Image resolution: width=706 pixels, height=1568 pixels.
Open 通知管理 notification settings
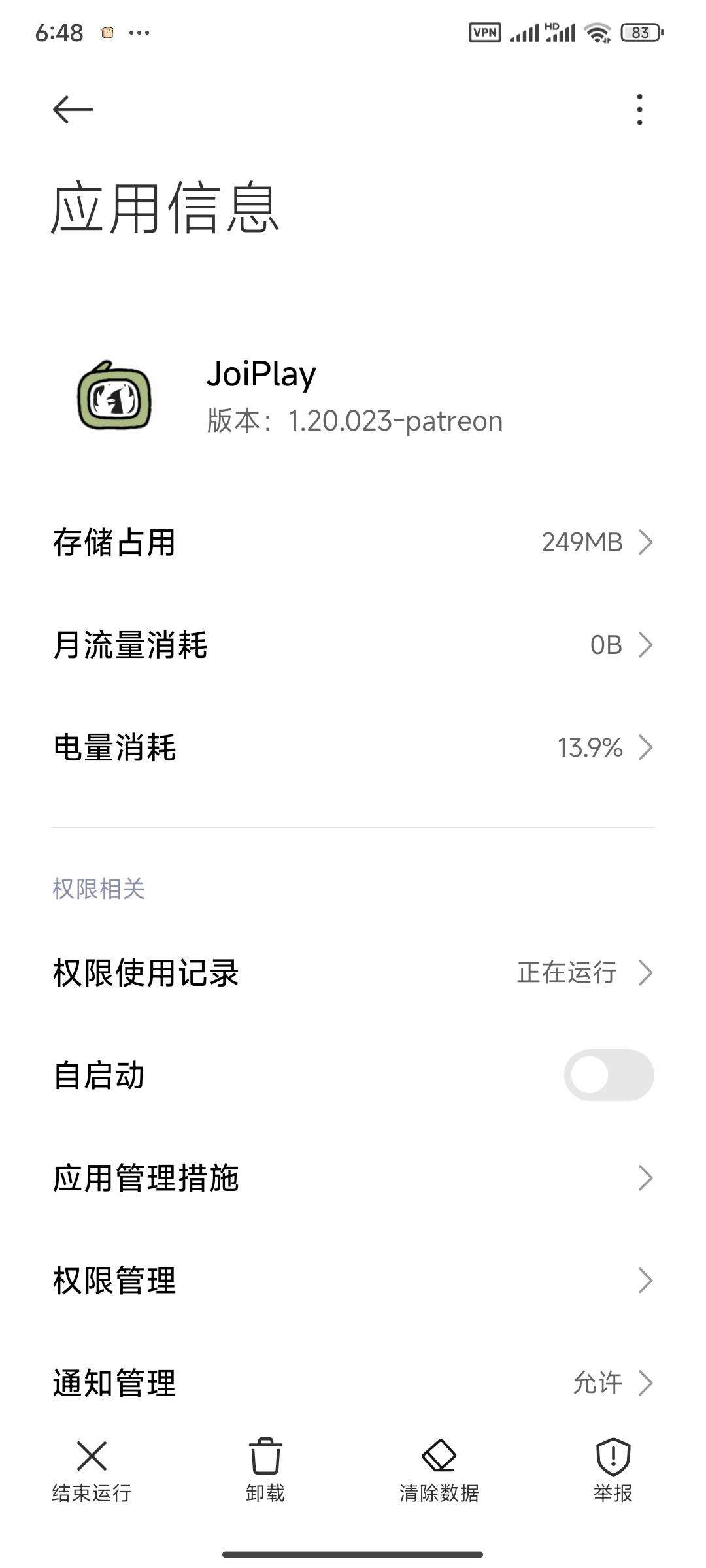[x=353, y=1382]
